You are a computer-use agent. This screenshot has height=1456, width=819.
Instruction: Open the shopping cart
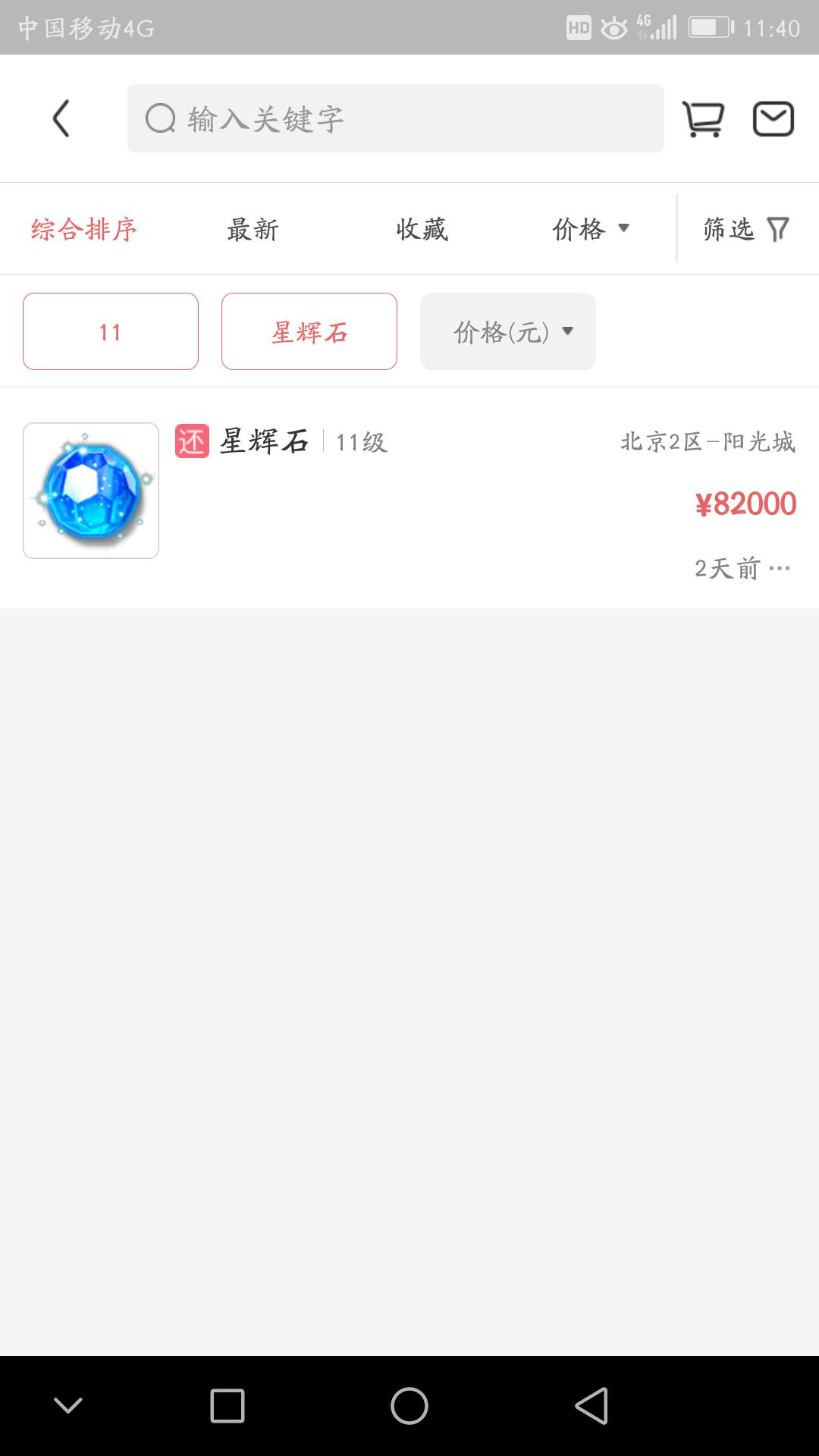click(703, 119)
